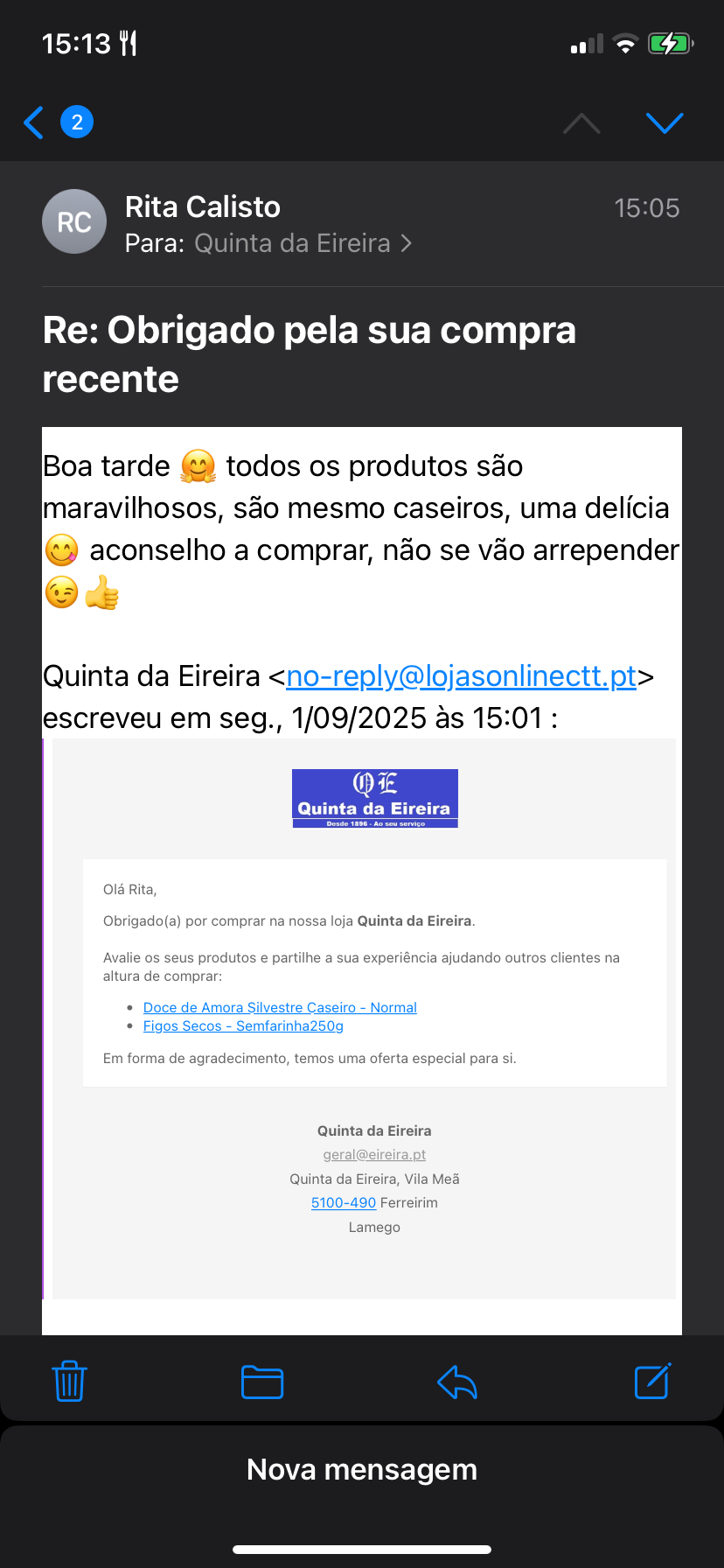Image resolution: width=724 pixels, height=1568 pixels.
Task: Jump to the next message arrow
Action: [664, 123]
